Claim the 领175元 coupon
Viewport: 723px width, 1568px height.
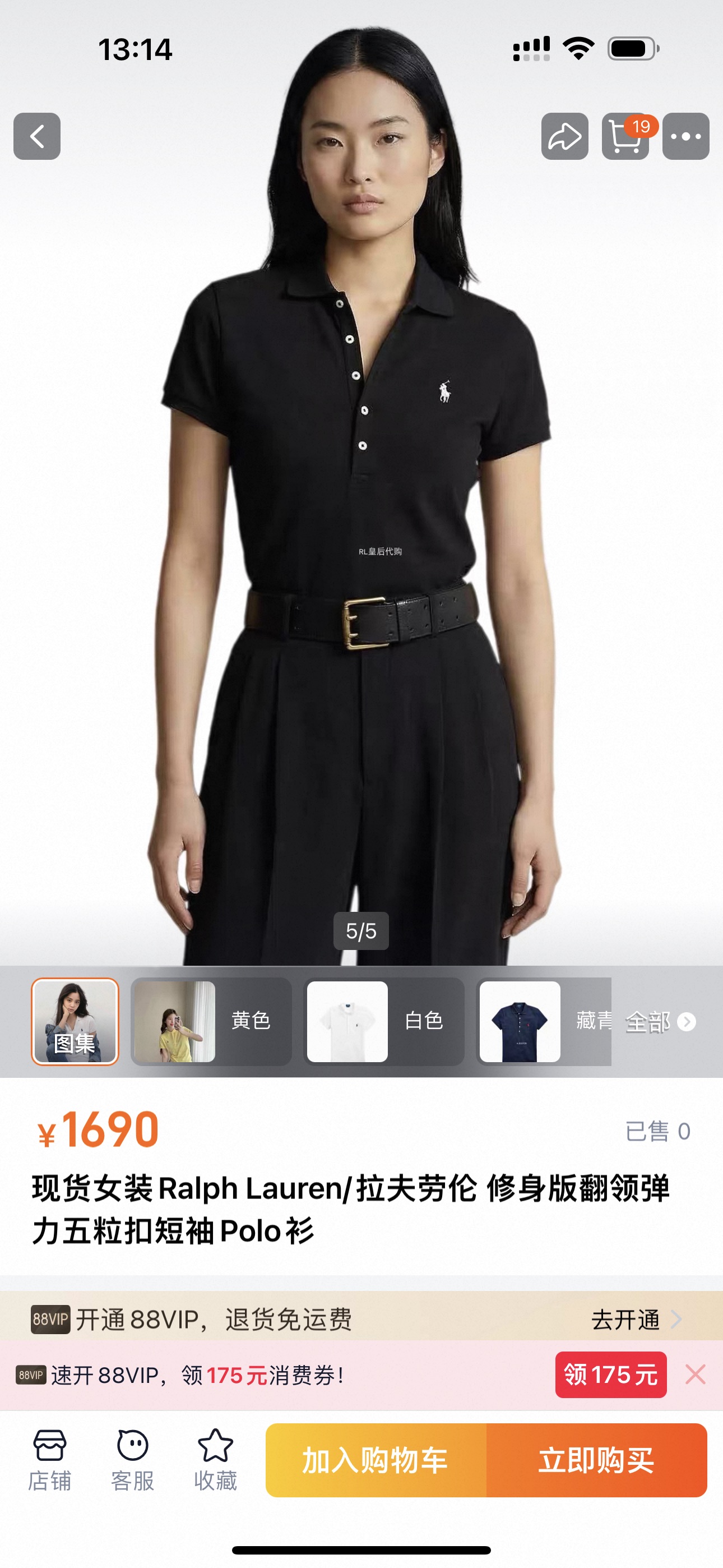click(610, 1375)
